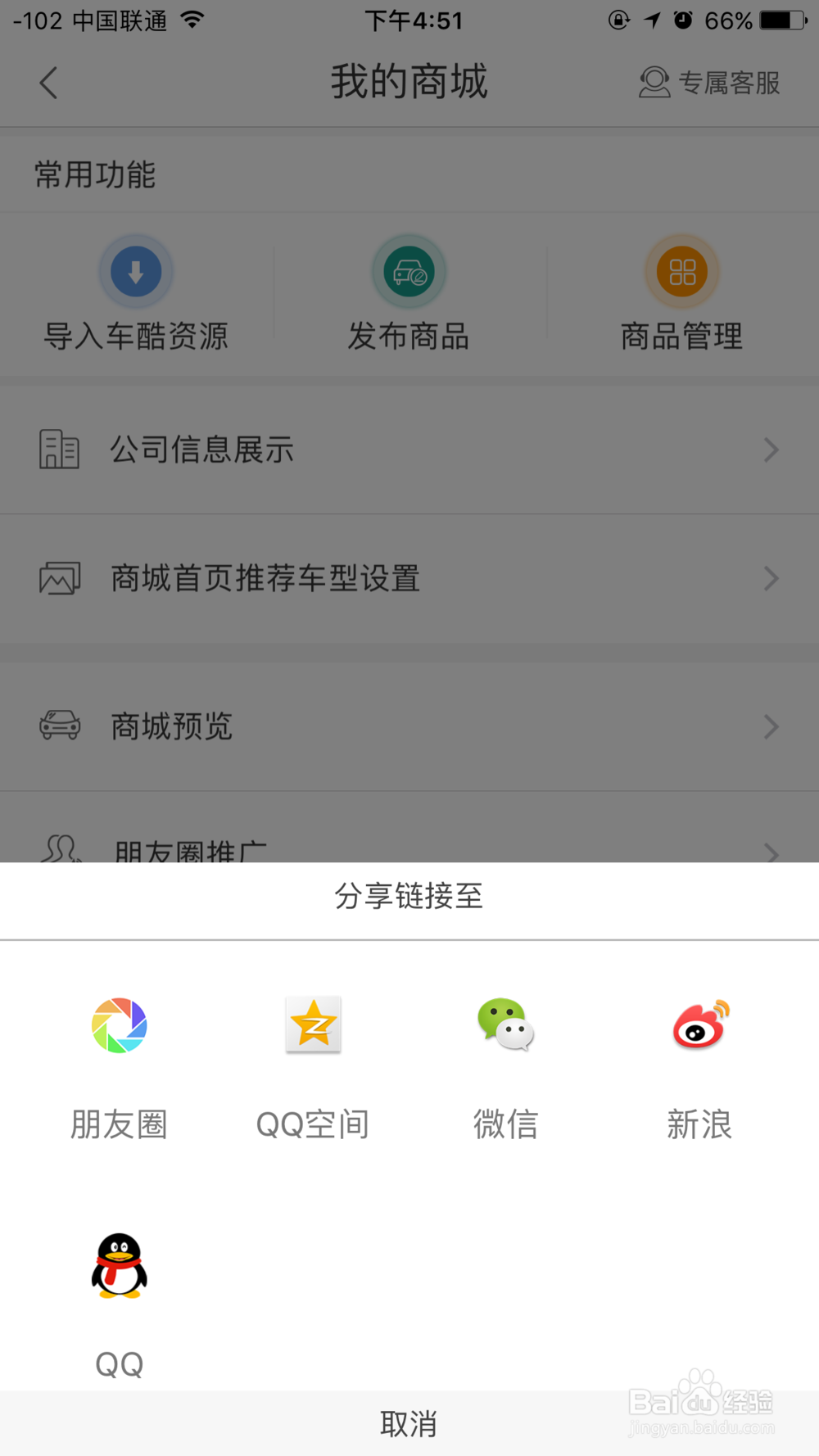Open 商城首页推荐车型设置 with its arrow
This screenshot has width=819, height=1456.
point(770,578)
